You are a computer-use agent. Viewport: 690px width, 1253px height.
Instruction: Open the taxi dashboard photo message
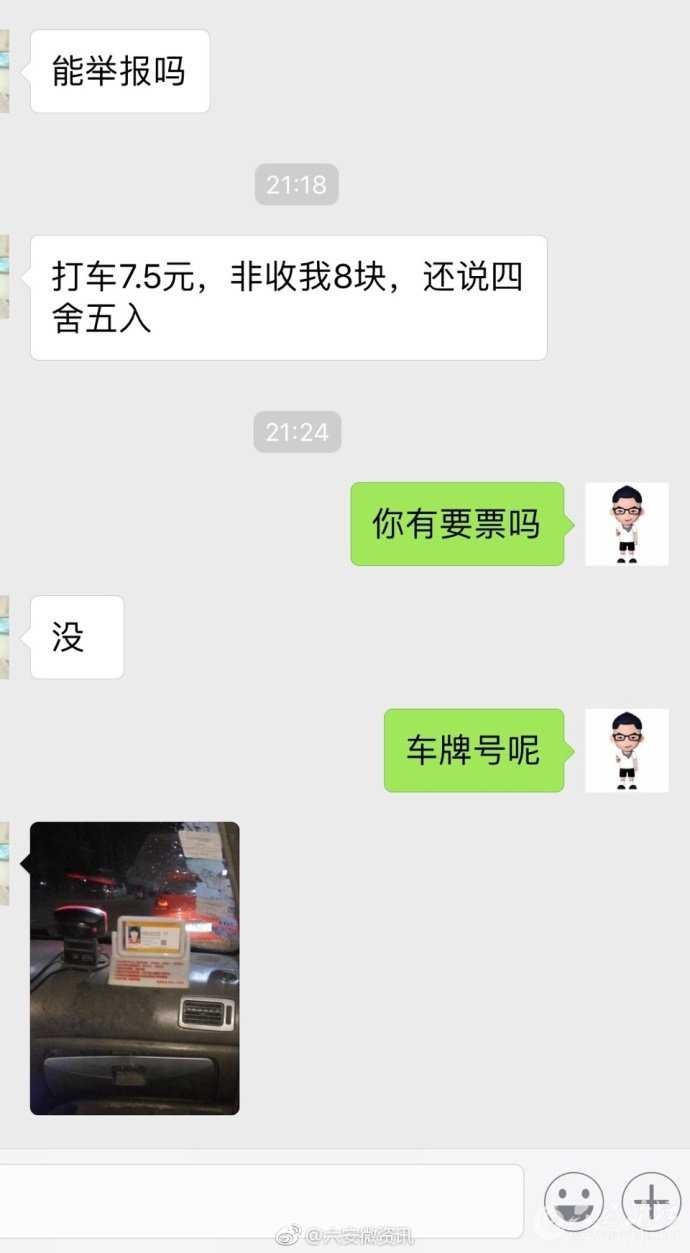135,968
